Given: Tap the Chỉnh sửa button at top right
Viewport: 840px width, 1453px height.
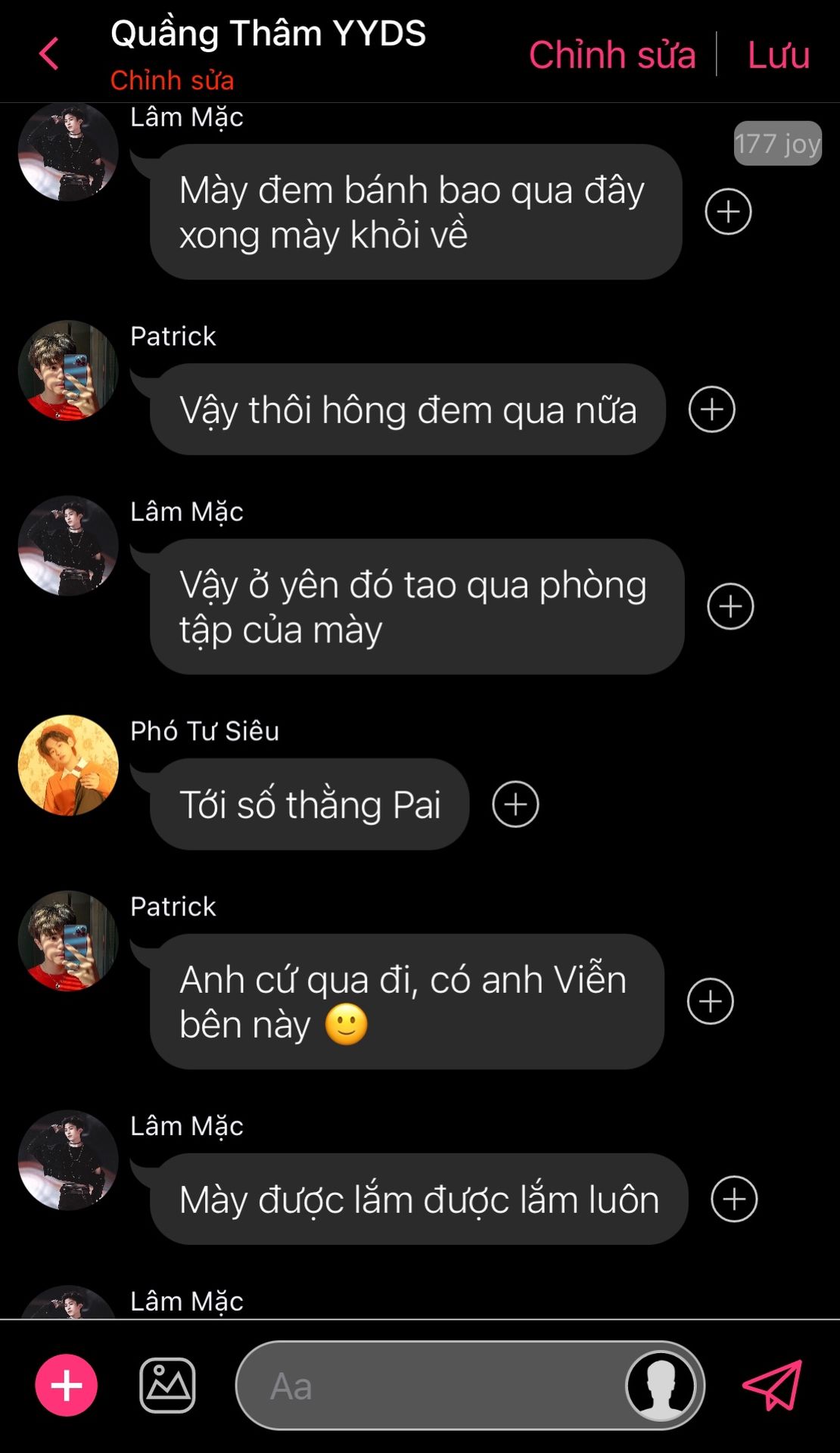Looking at the screenshot, I should click(611, 55).
